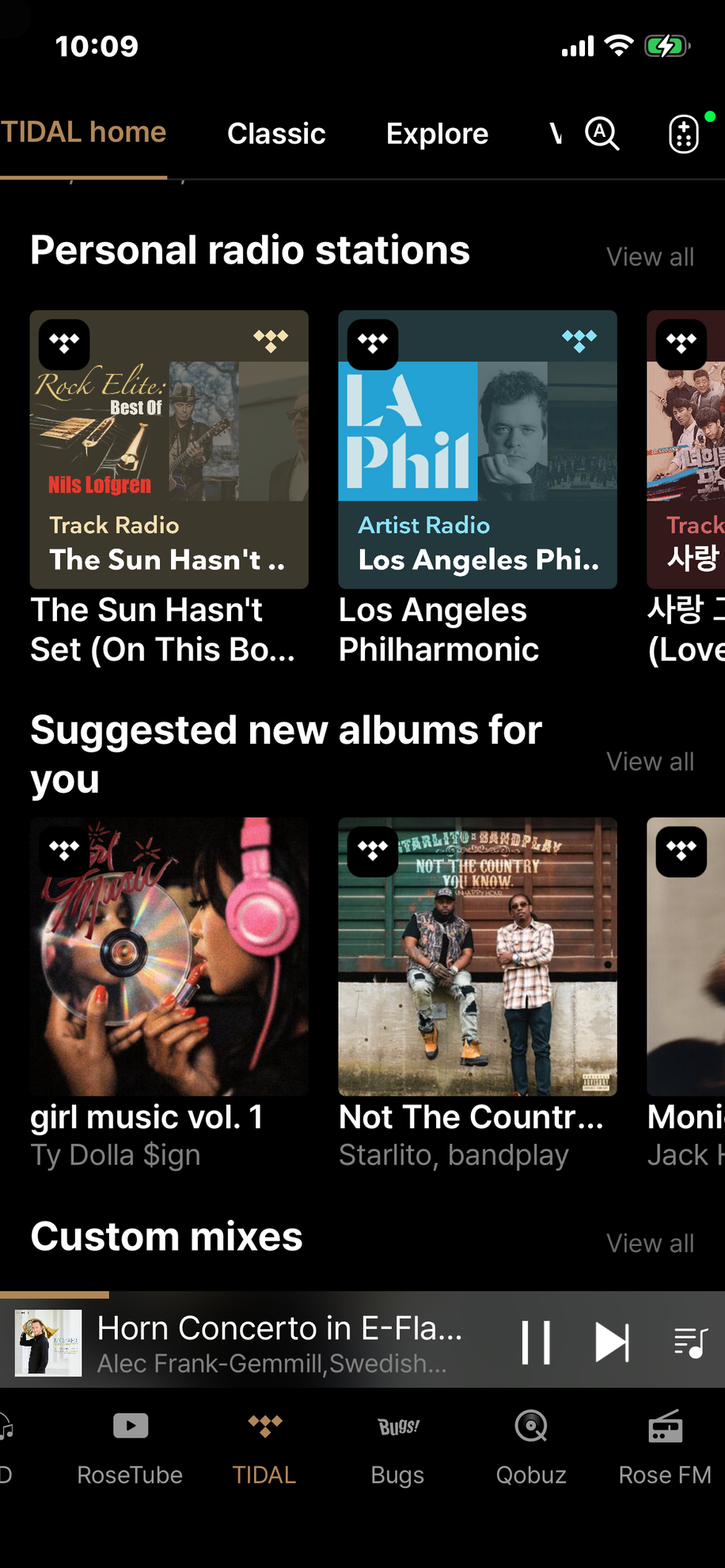Switch to the Qobuz tab
This screenshot has width=725, height=1568.
(x=531, y=1447)
